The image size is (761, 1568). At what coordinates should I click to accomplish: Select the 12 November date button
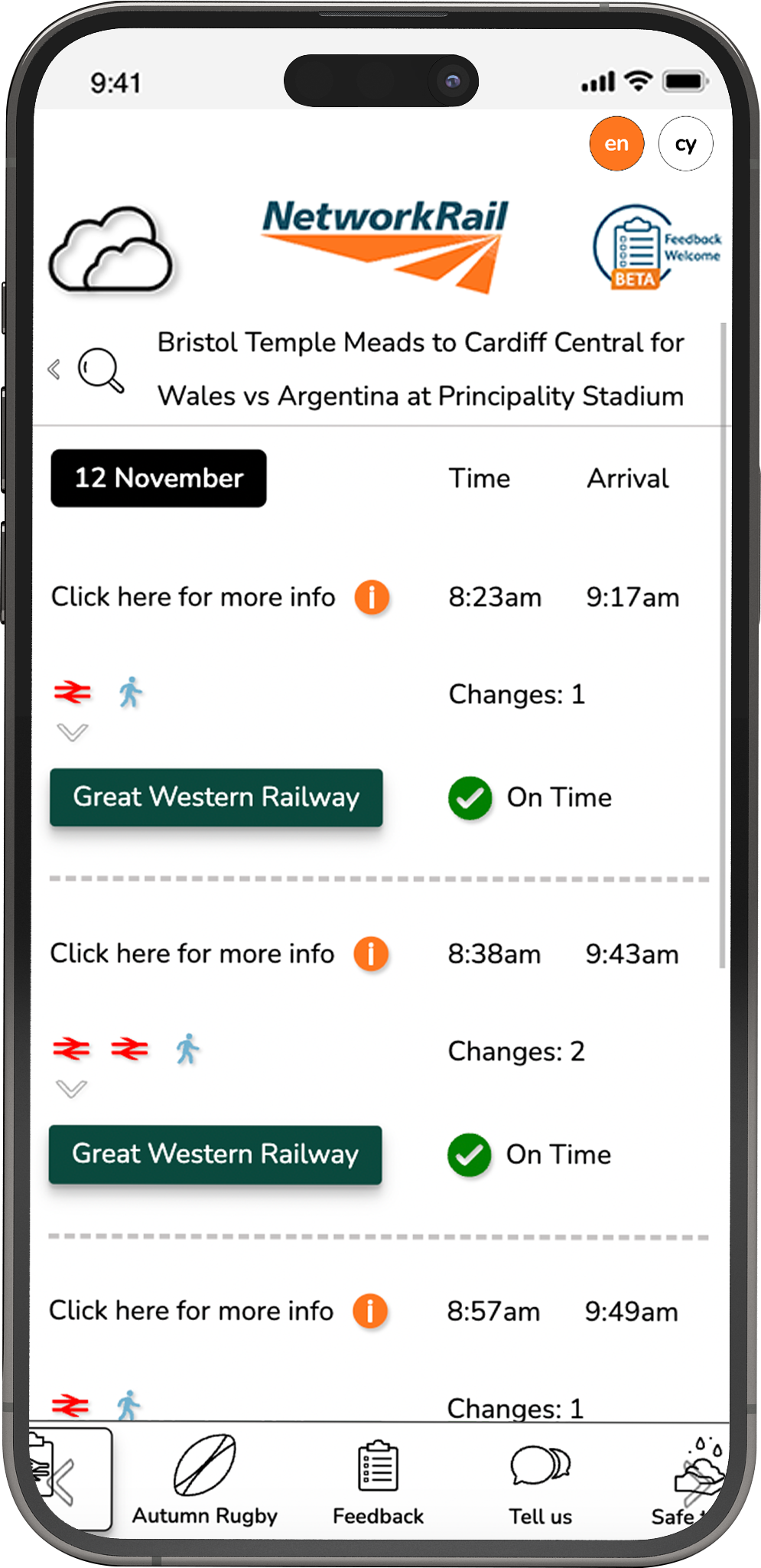(158, 478)
